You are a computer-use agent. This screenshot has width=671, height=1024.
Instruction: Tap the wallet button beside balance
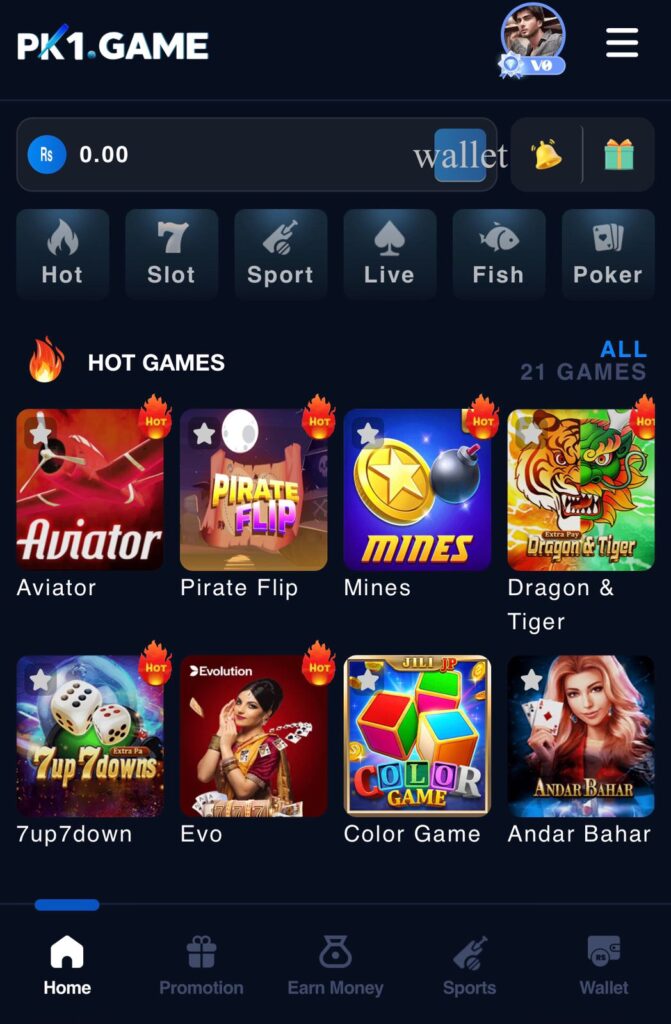coord(460,155)
